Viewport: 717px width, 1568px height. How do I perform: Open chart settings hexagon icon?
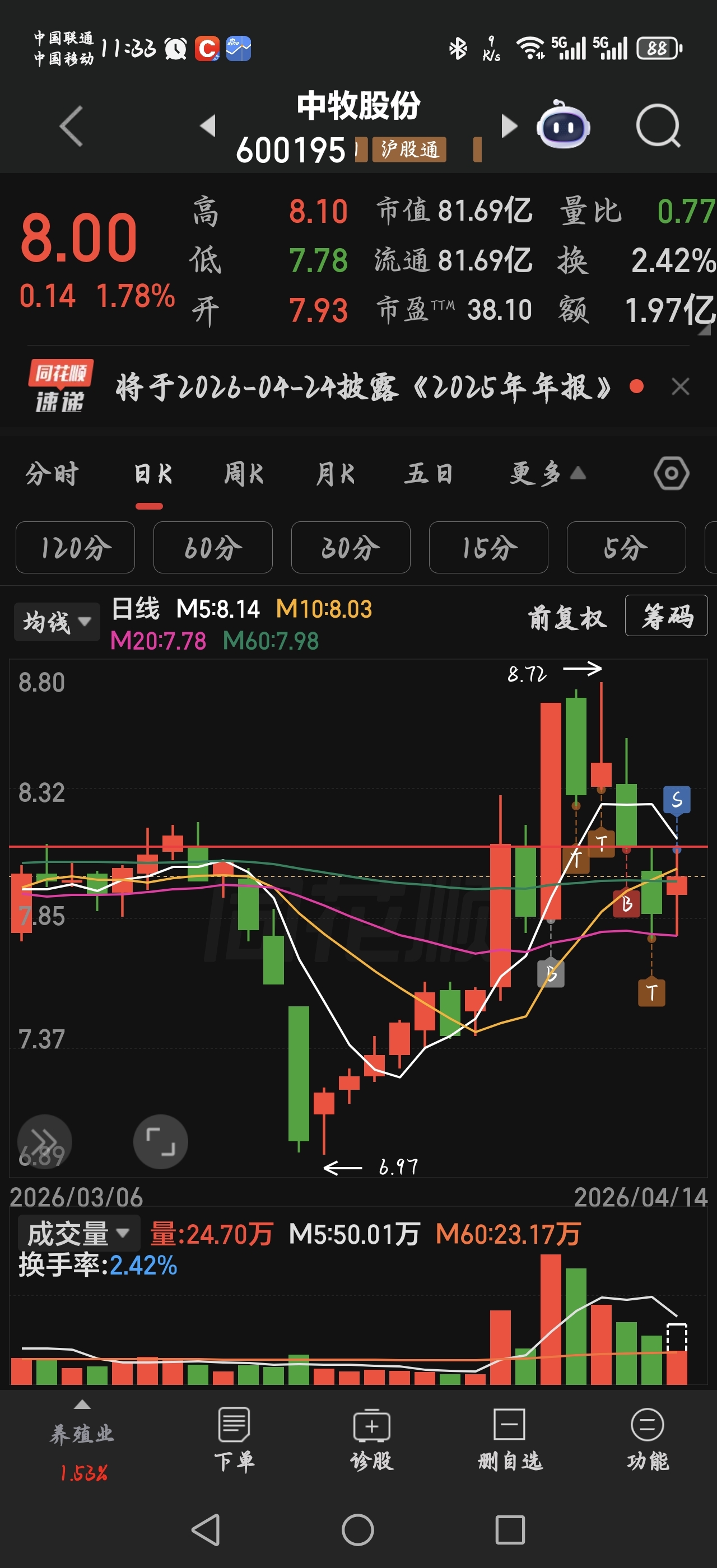[672, 474]
